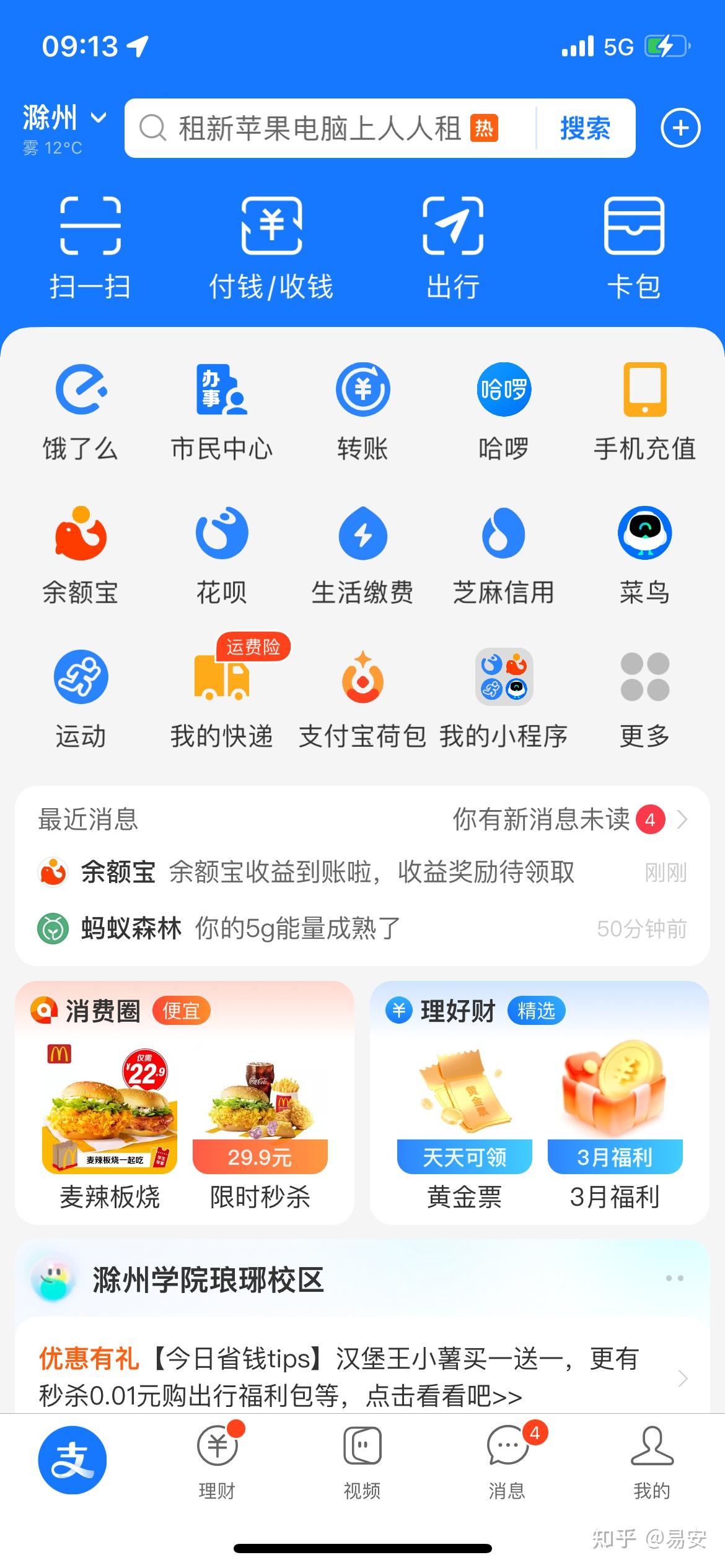Tap the 搜索 search button

click(x=584, y=128)
